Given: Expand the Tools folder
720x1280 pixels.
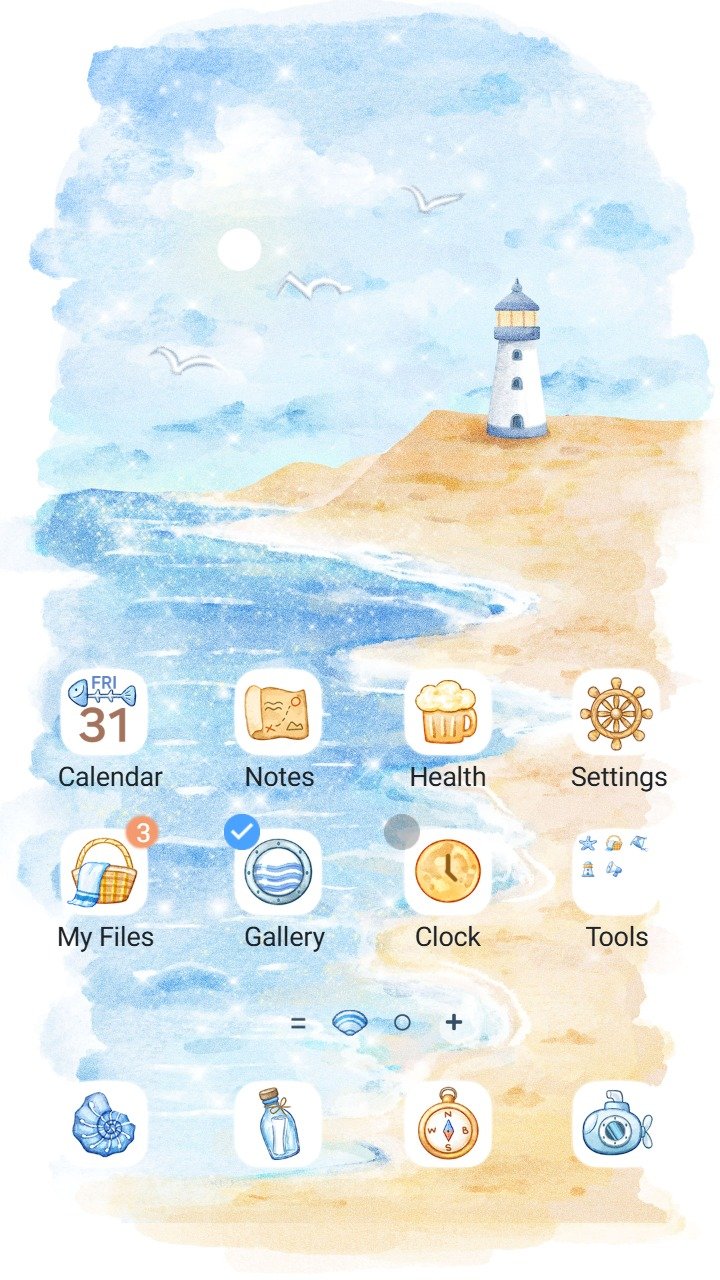Looking at the screenshot, I should tap(616, 872).
